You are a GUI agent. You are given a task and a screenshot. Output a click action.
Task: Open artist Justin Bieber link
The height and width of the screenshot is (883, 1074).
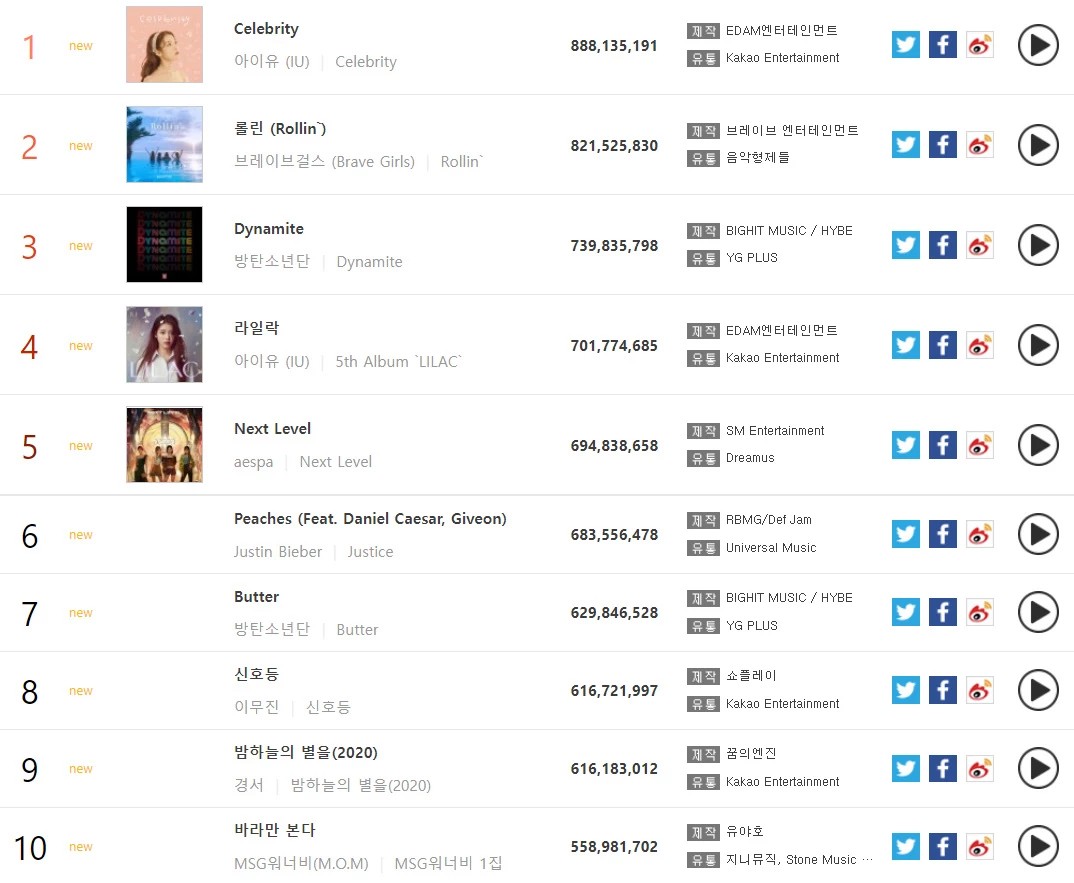point(278,552)
